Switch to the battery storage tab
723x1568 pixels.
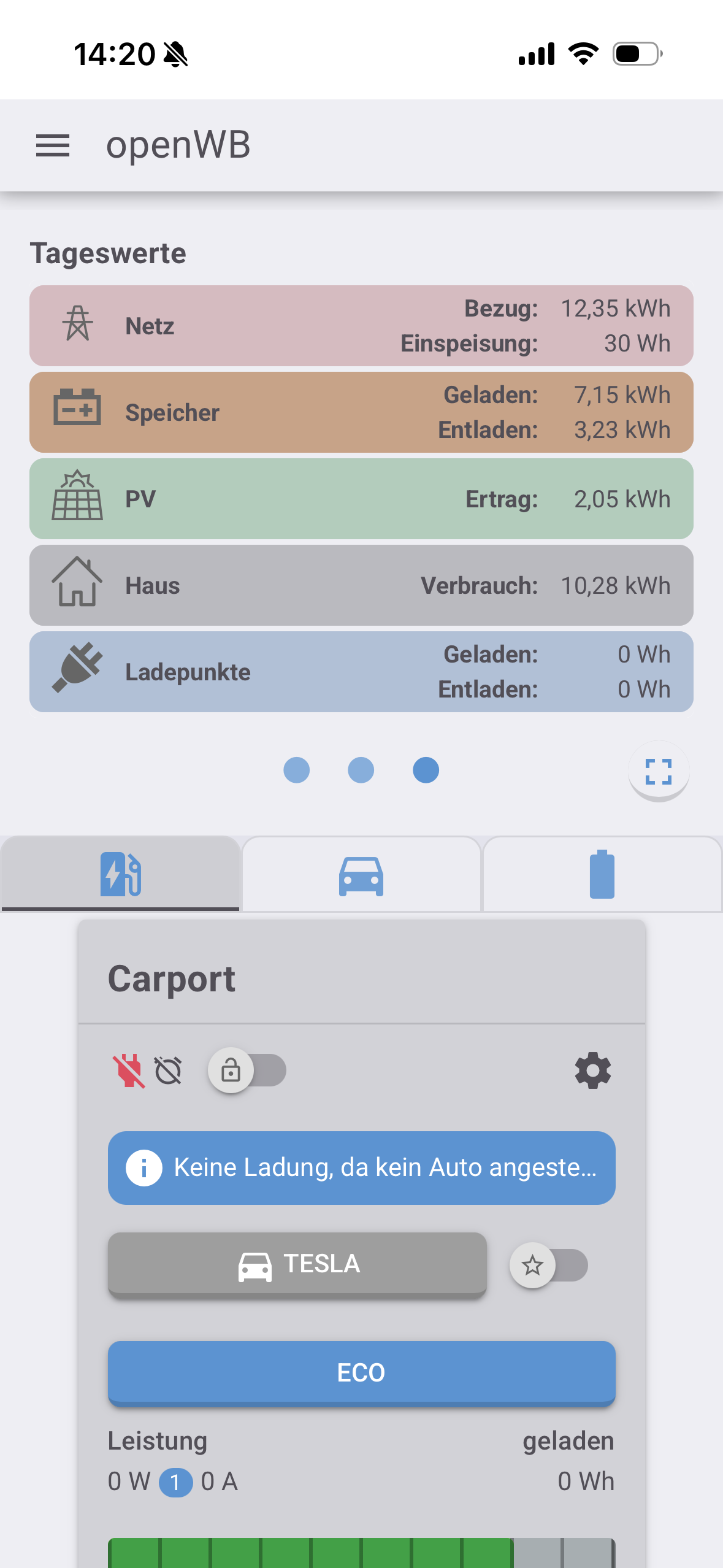[602, 874]
